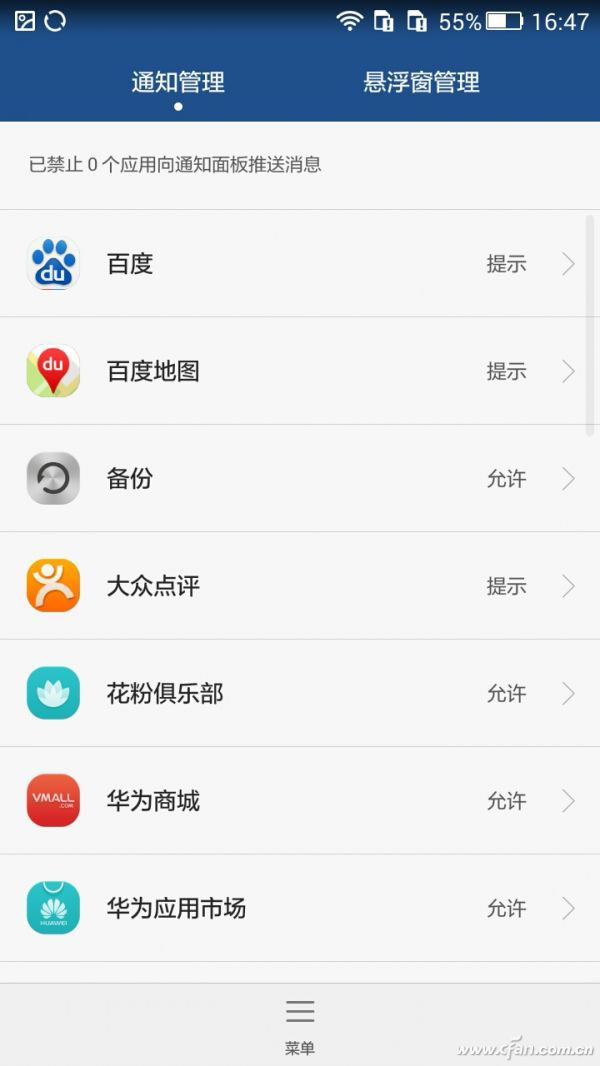Open 百度地图 notification settings
The height and width of the screenshot is (1066, 600).
coord(300,371)
